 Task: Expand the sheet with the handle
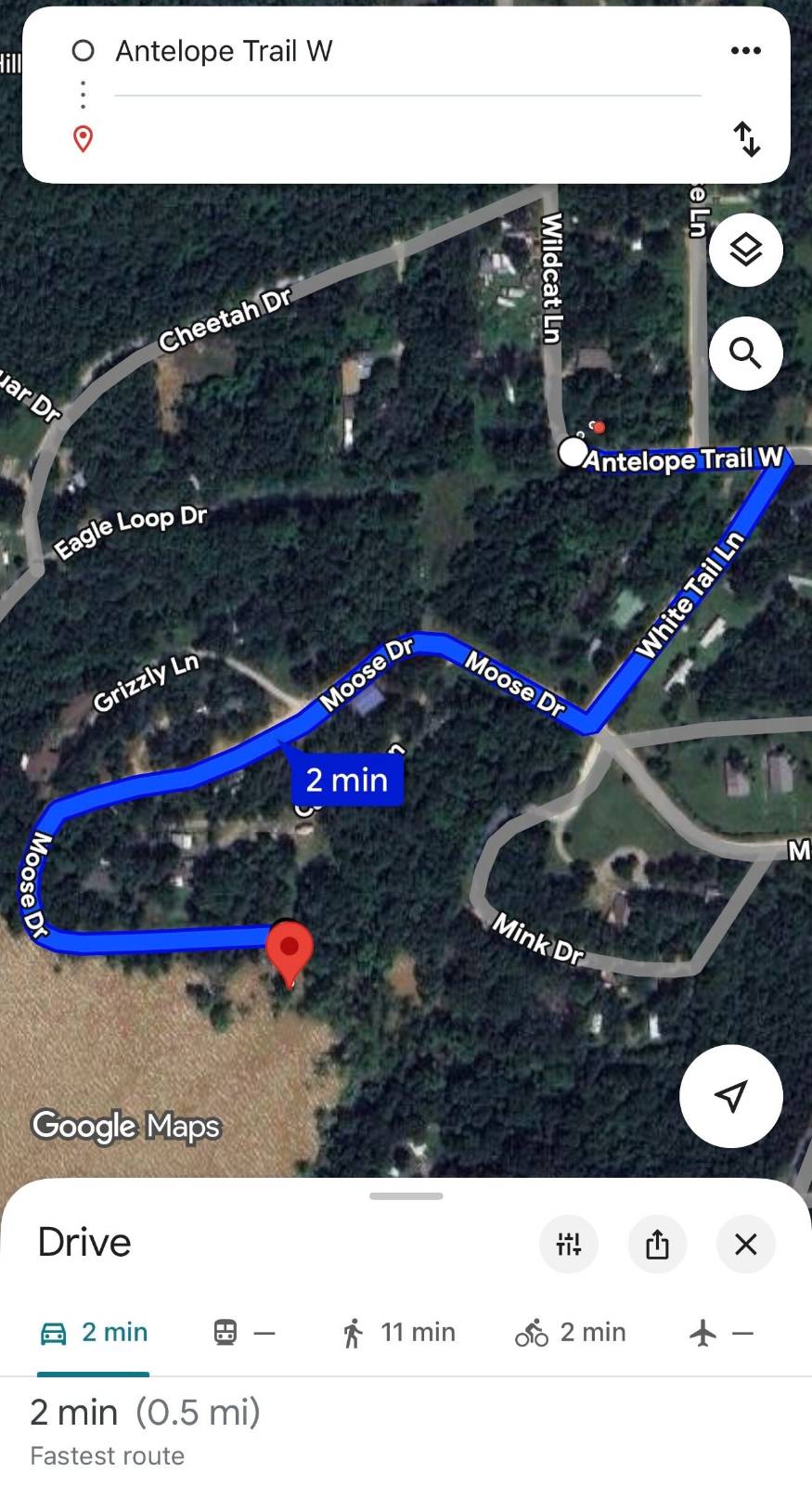click(x=406, y=1195)
